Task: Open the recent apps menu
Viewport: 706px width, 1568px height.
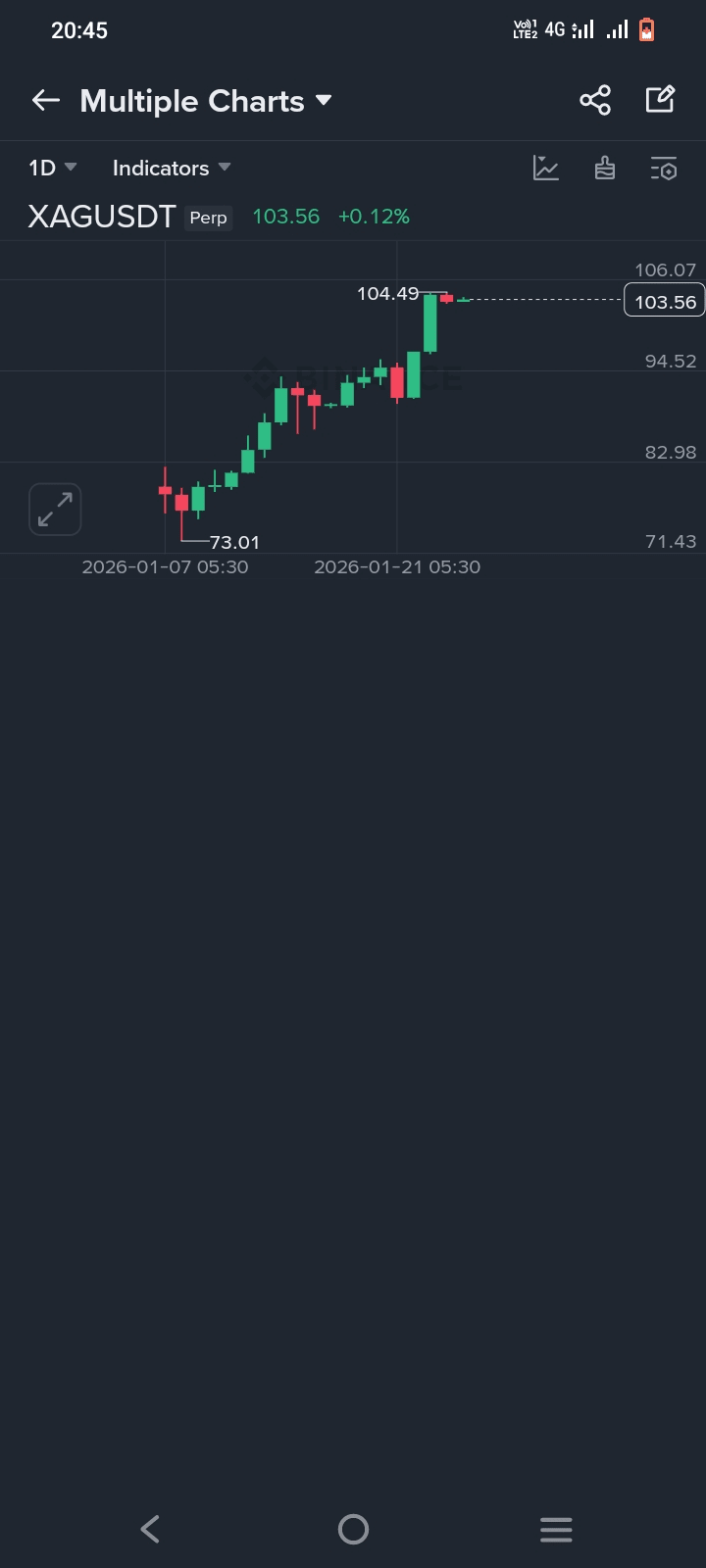Action: click(x=556, y=1529)
